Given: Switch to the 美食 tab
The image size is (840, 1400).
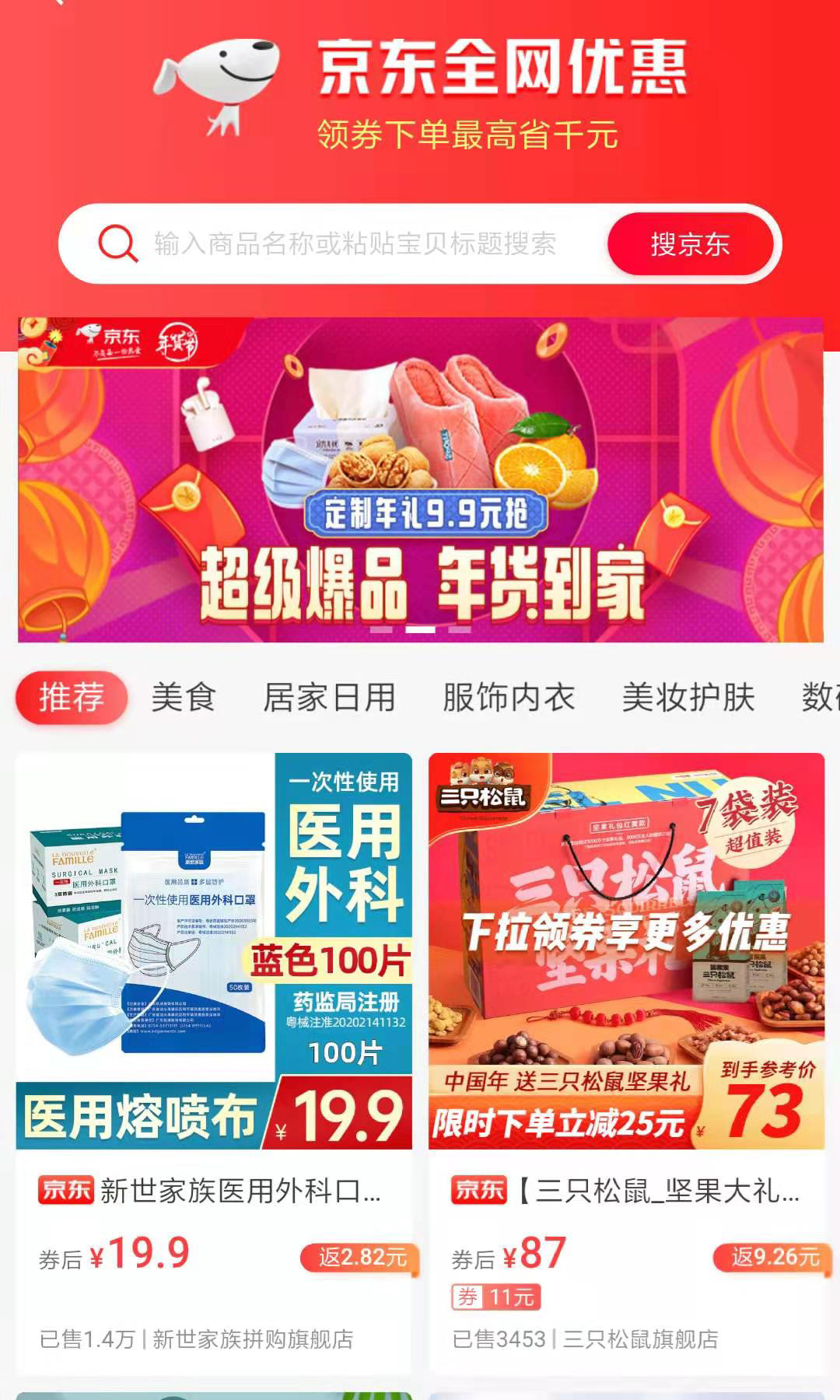Looking at the screenshot, I should (x=184, y=697).
